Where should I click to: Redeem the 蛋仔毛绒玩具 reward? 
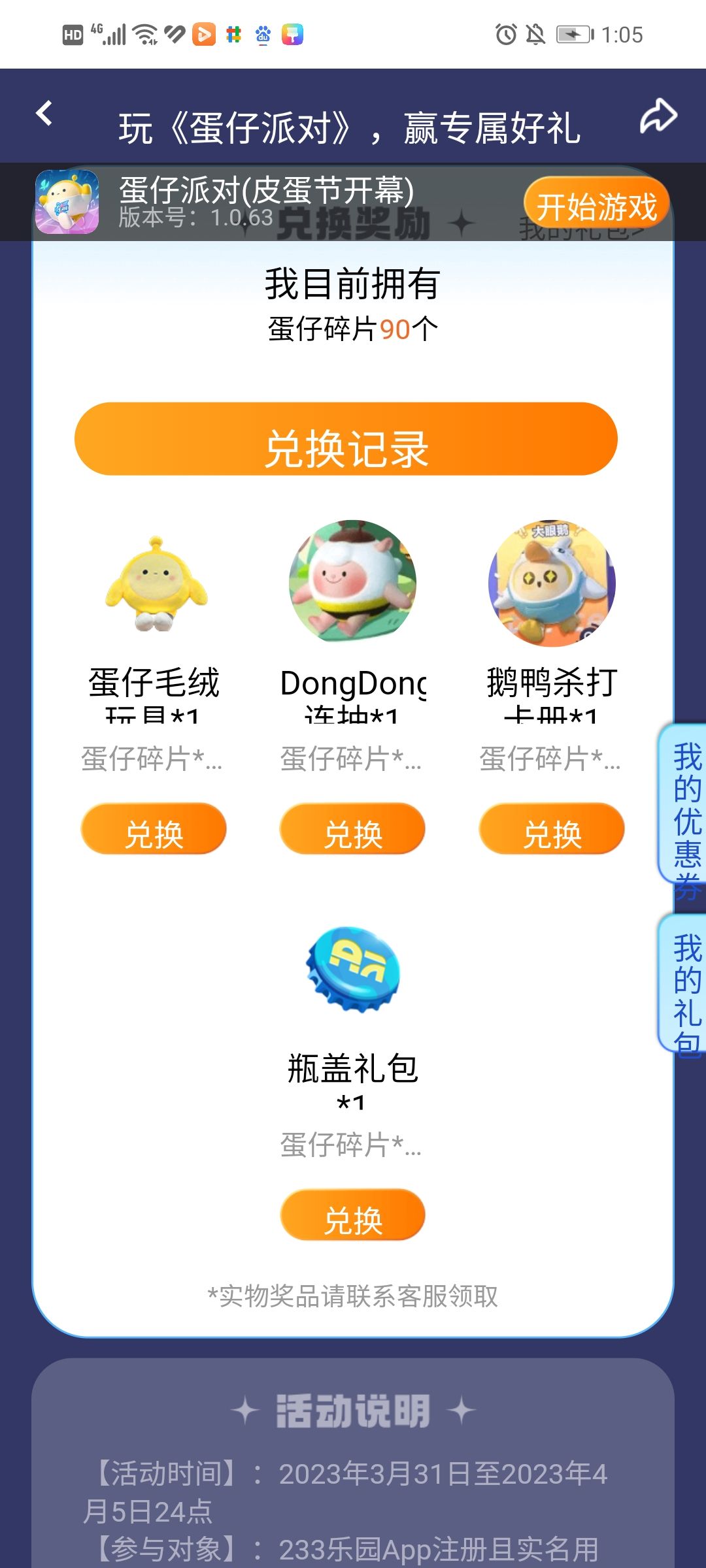click(154, 829)
